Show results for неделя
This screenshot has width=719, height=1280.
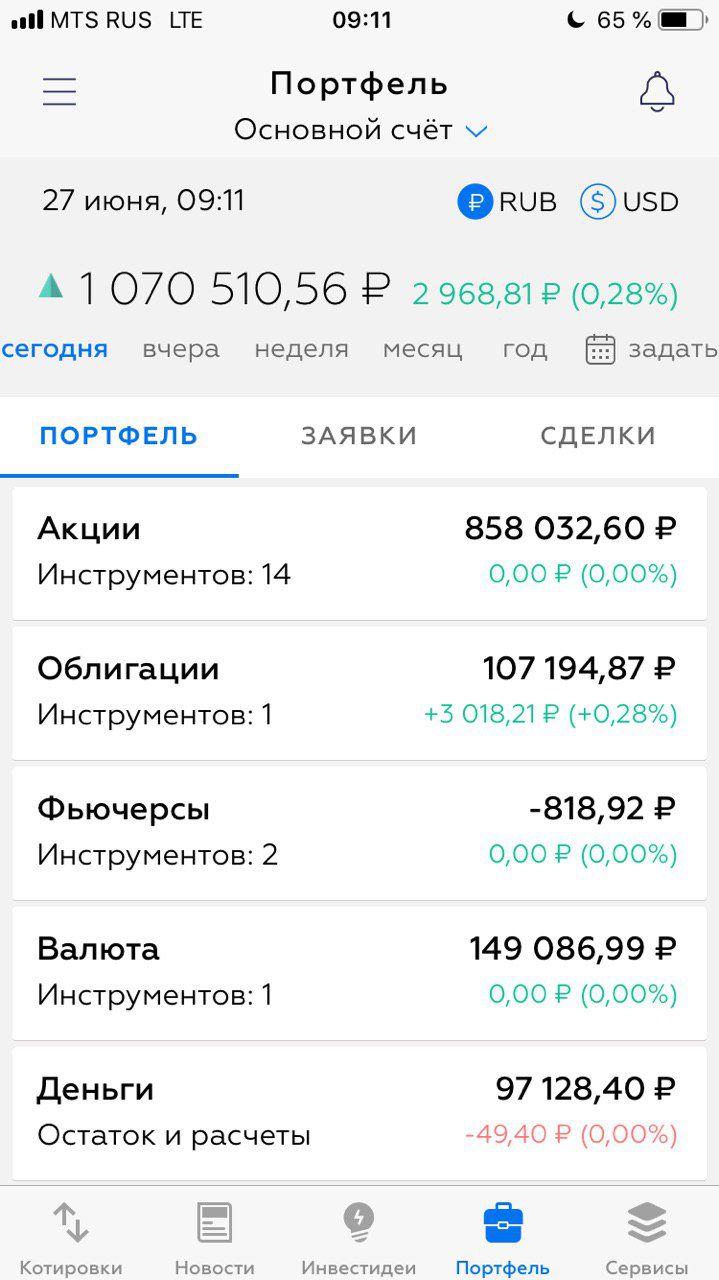(x=301, y=349)
